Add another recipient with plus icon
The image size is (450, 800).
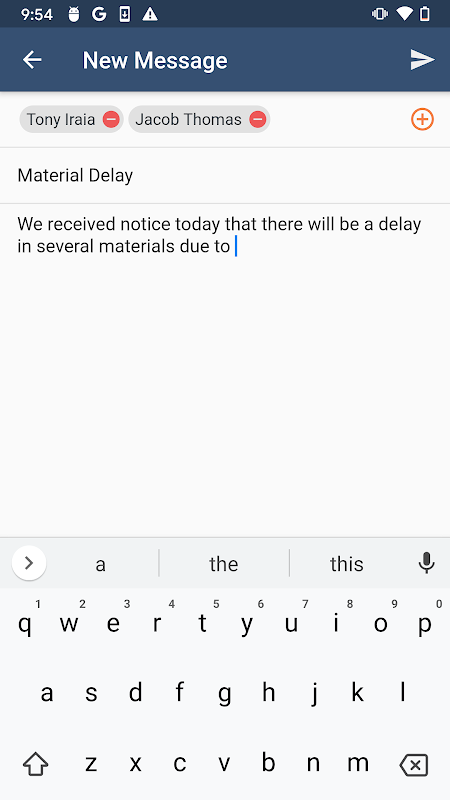pyautogui.click(x=422, y=119)
